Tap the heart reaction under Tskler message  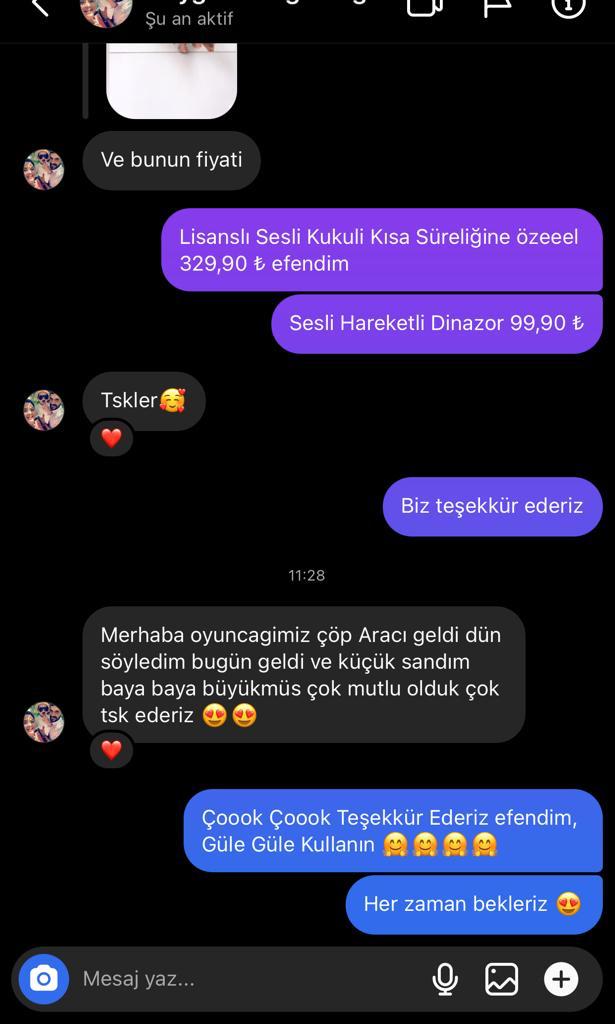112,438
